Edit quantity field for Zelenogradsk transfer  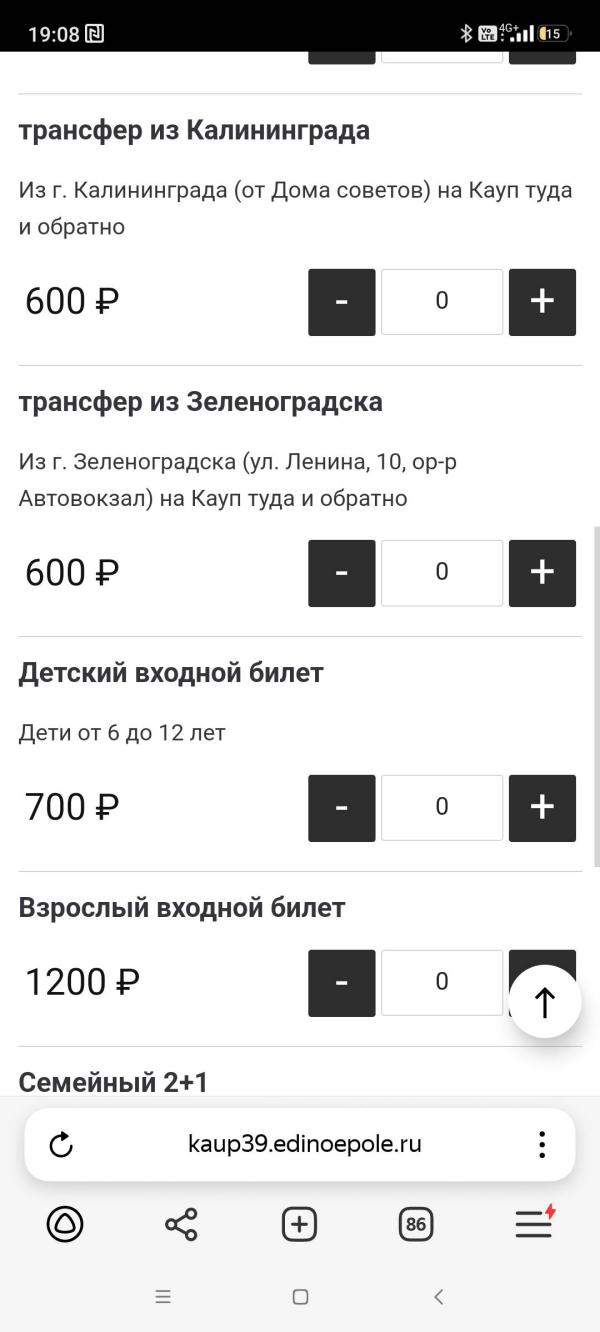point(441,572)
